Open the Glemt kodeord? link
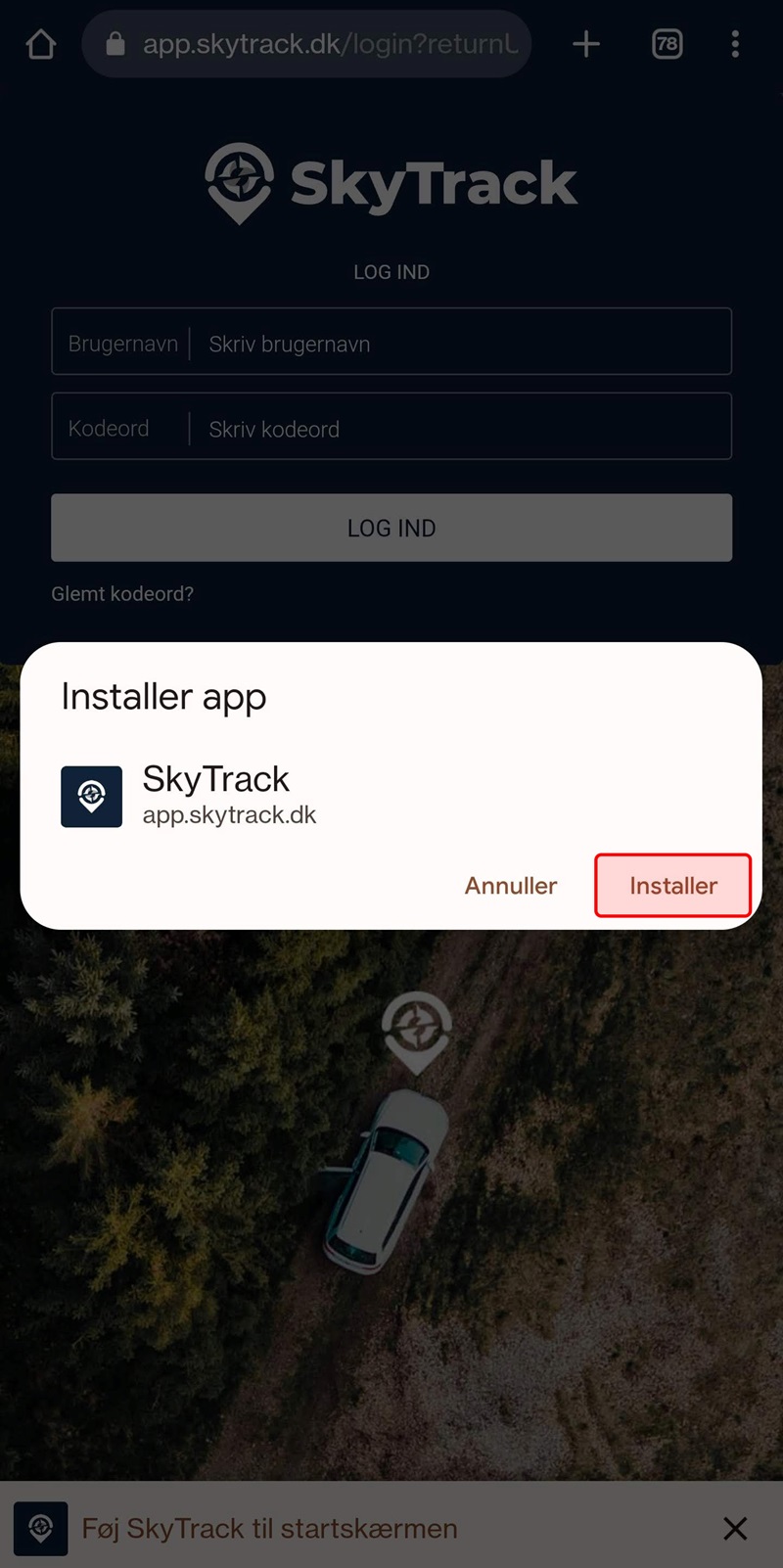Screen dimensions: 783x1568 [122, 593]
